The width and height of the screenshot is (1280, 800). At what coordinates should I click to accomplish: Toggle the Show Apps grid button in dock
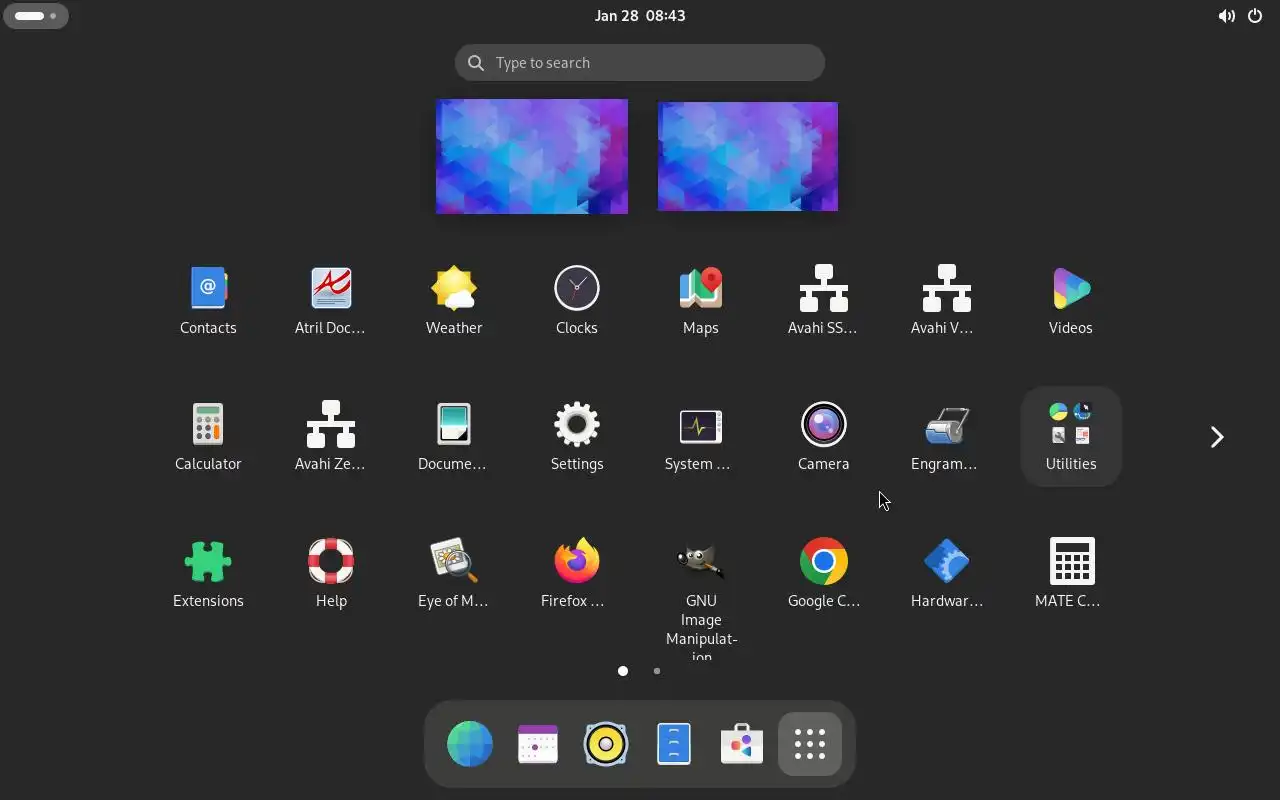click(x=810, y=744)
